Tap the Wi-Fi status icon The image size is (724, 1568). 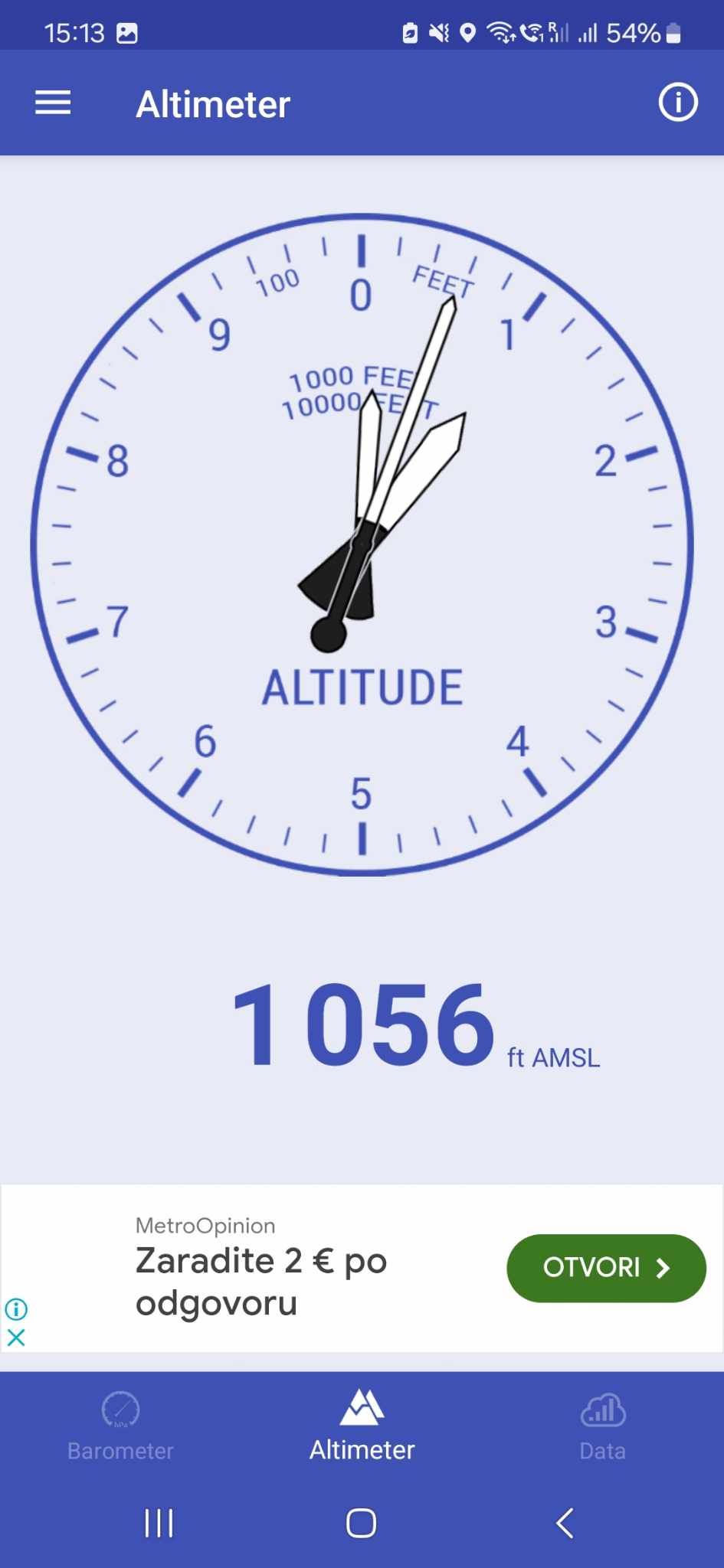[500, 32]
